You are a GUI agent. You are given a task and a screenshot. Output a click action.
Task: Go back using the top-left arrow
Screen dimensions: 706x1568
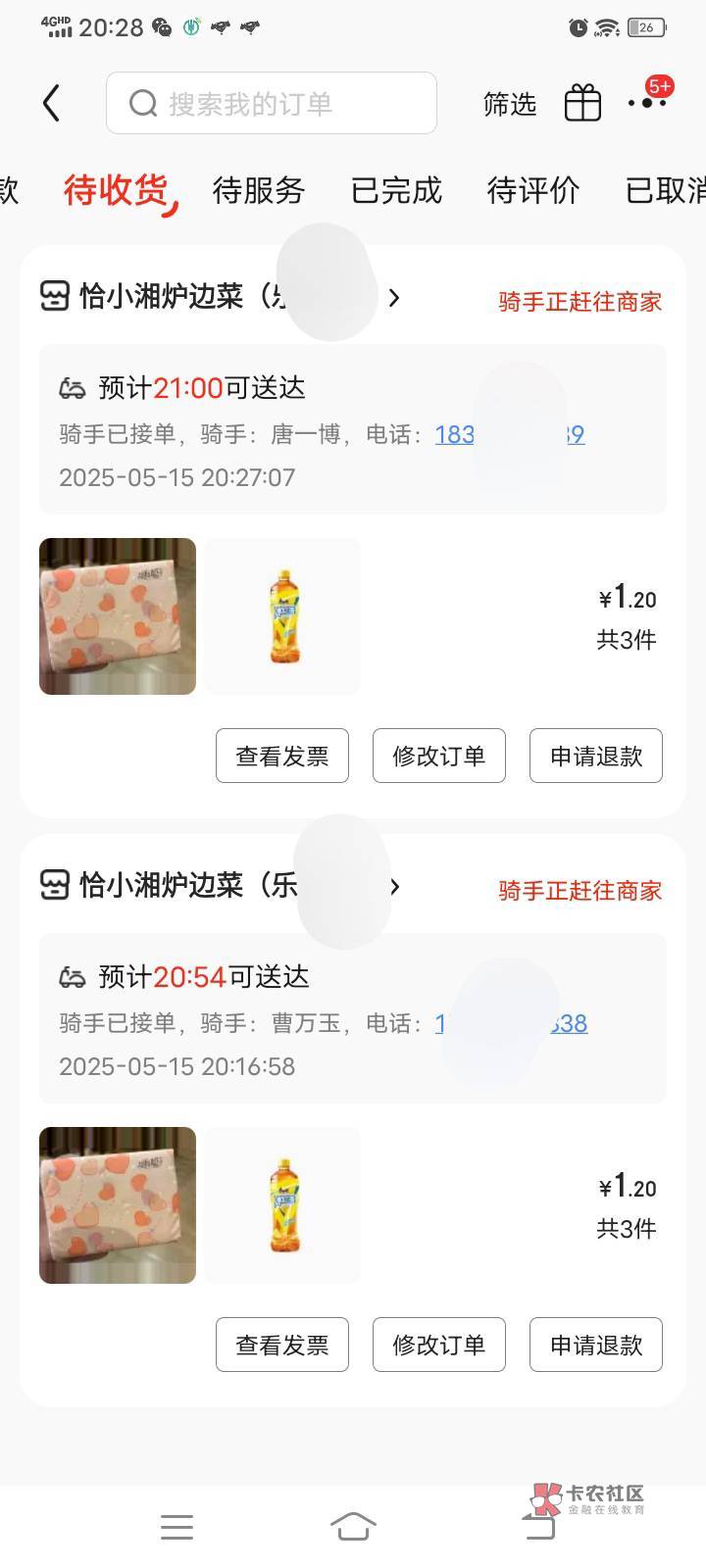(52, 103)
